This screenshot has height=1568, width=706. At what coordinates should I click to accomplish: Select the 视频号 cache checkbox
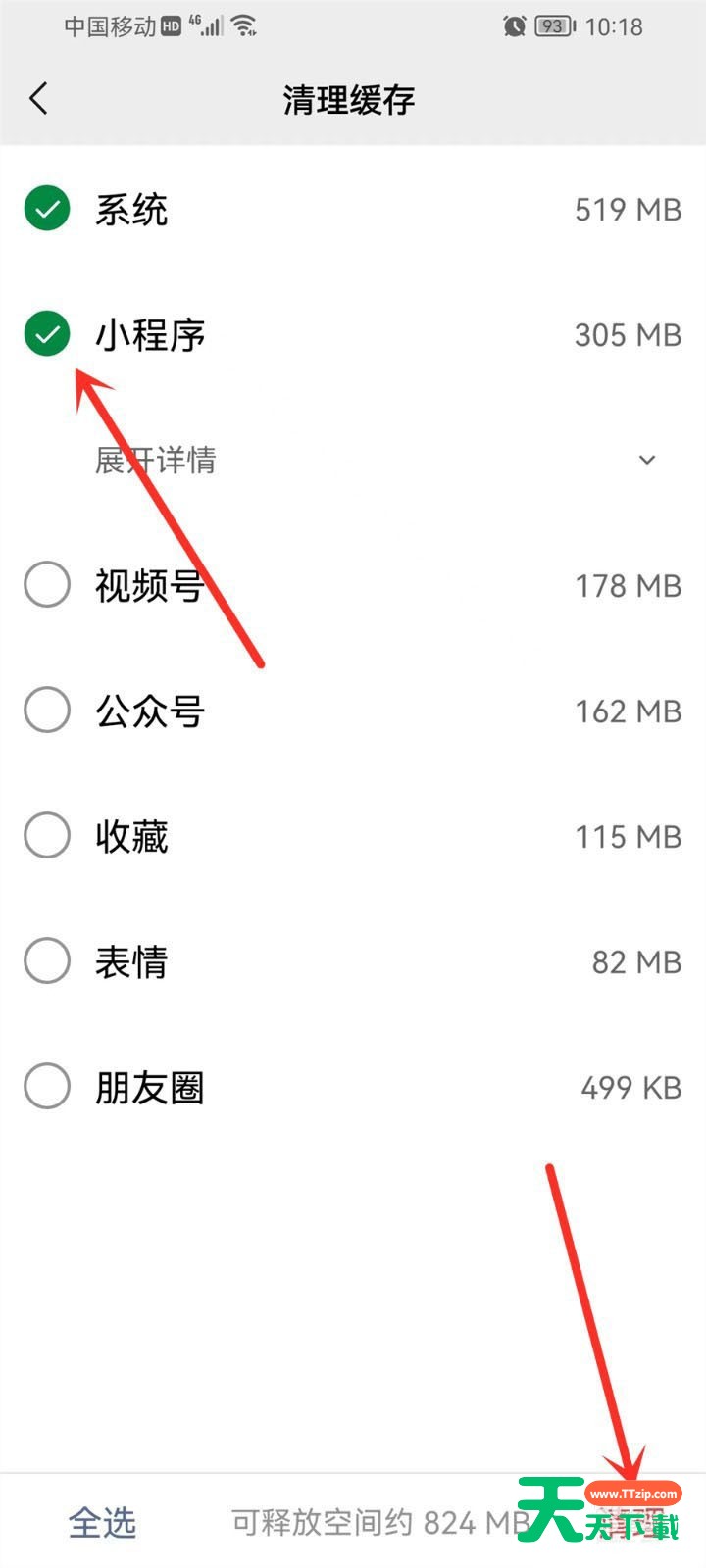click(x=47, y=585)
